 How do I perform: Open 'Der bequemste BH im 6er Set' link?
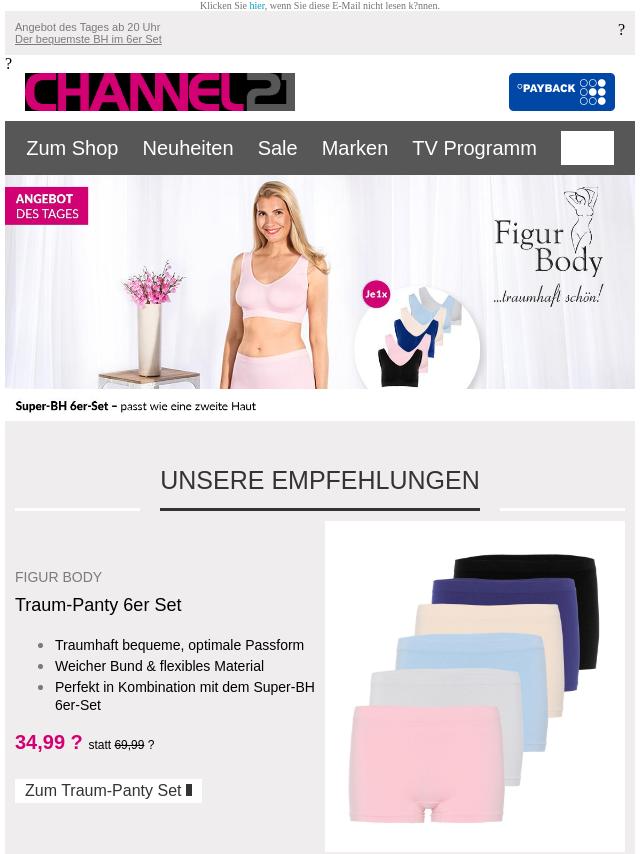point(88,40)
